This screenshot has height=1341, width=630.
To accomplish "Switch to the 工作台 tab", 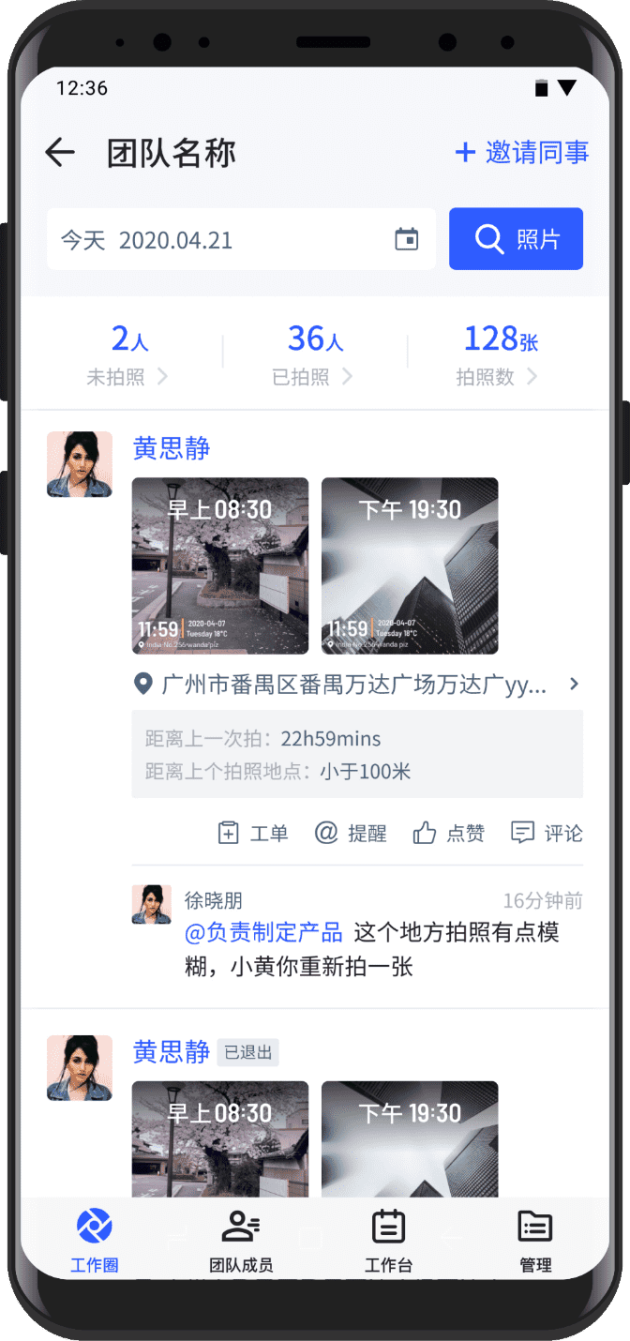I will pos(388,1240).
